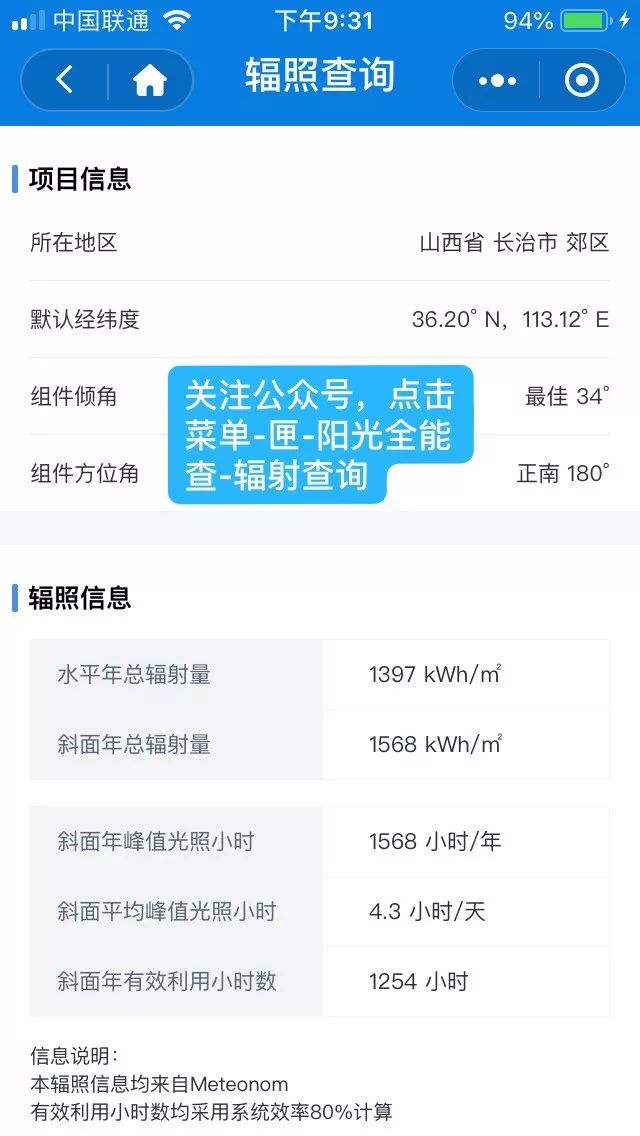Close the mini program with the circle button
The height and width of the screenshot is (1136, 640).
tap(582, 80)
